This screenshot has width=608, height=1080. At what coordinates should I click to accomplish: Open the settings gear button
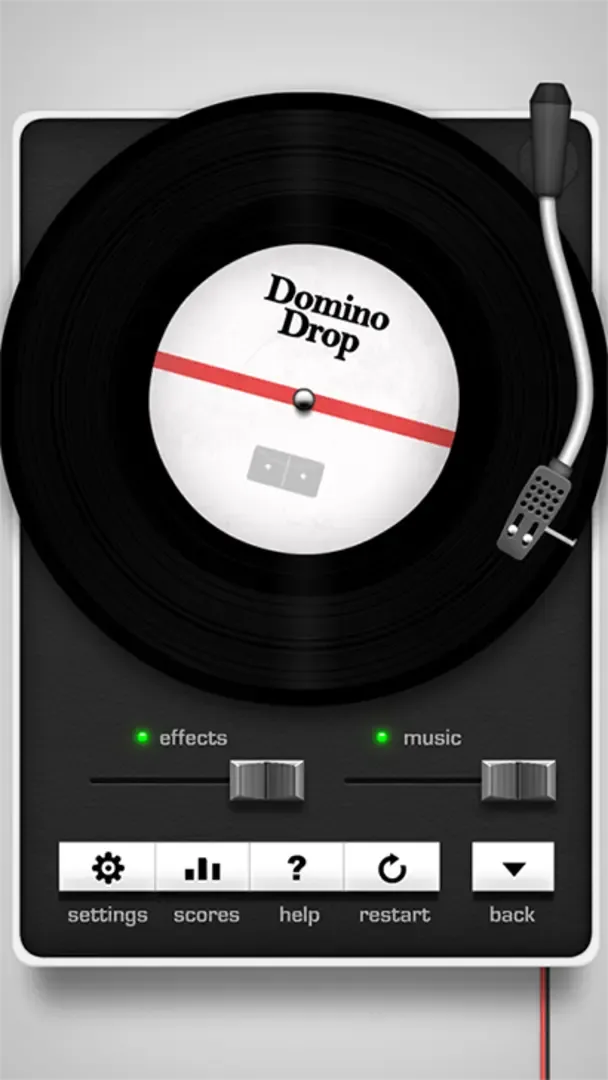pyautogui.click(x=107, y=868)
